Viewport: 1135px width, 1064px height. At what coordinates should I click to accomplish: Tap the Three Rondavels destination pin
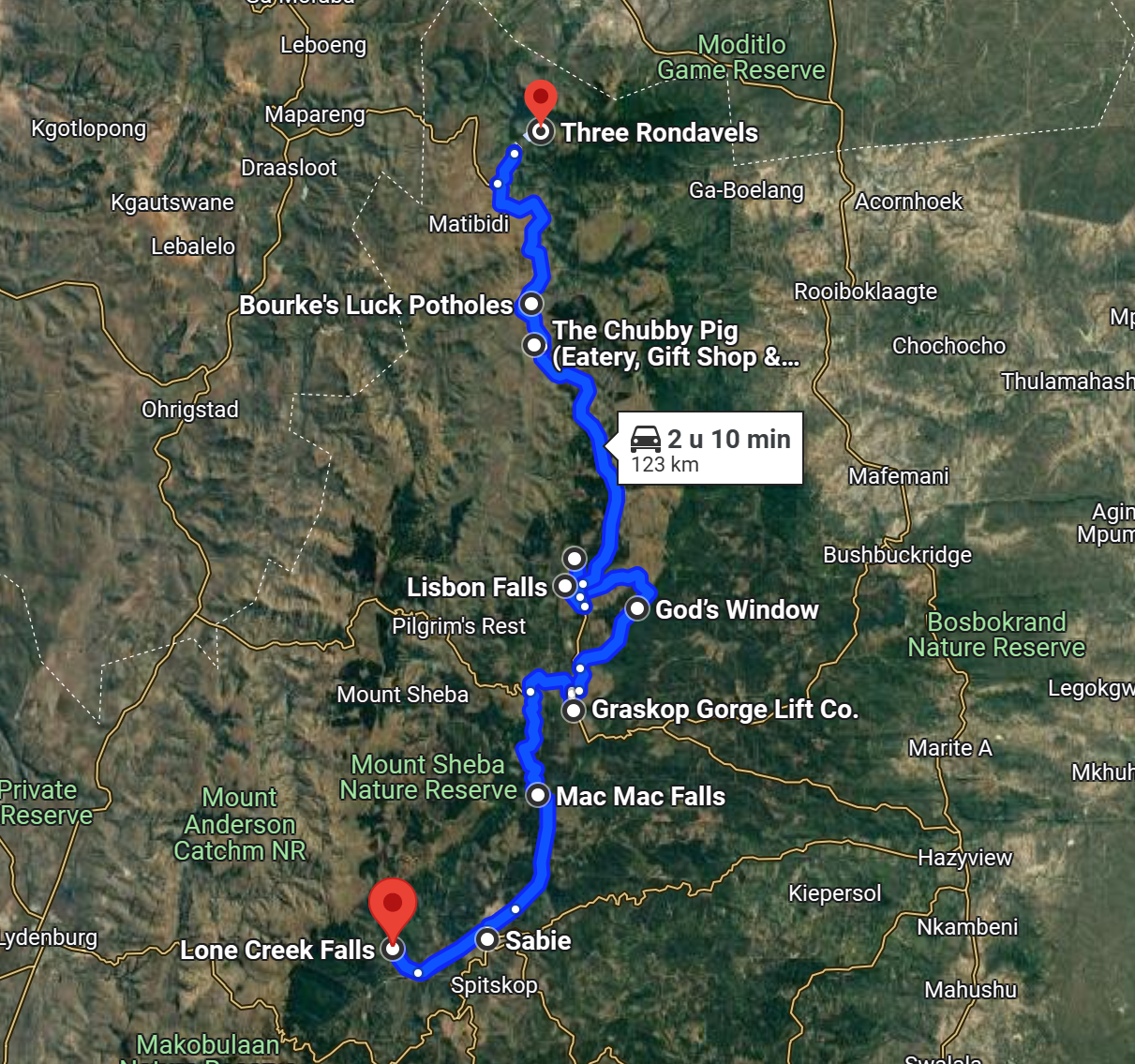tap(540, 103)
